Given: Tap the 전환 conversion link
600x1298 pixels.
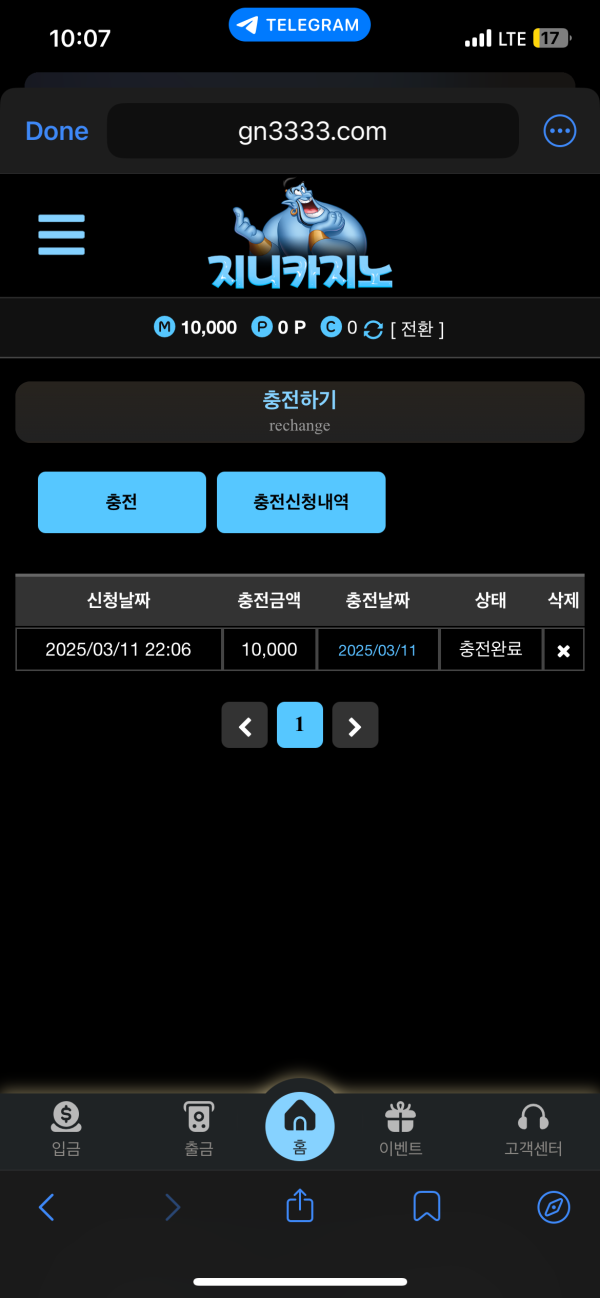Looking at the screenshot, I should point(418,329).
